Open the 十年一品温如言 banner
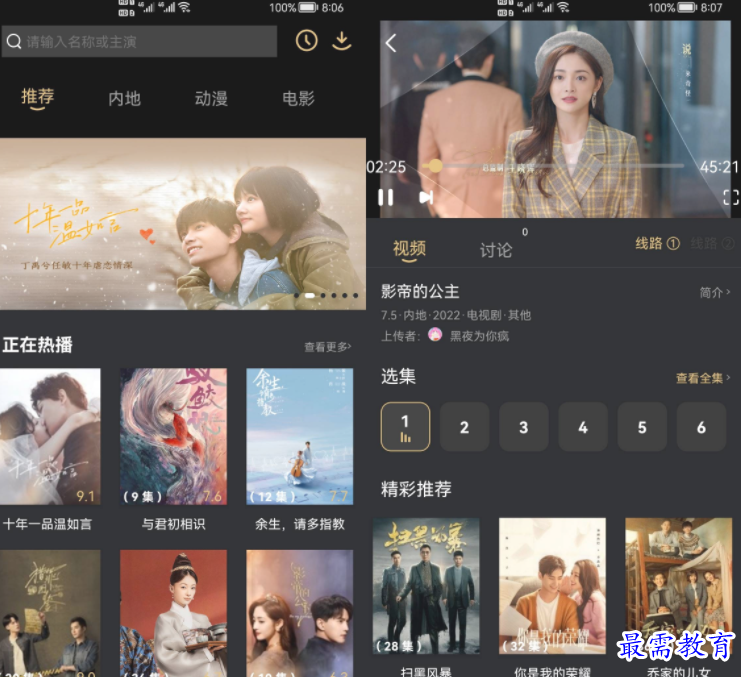 [182, 224]
